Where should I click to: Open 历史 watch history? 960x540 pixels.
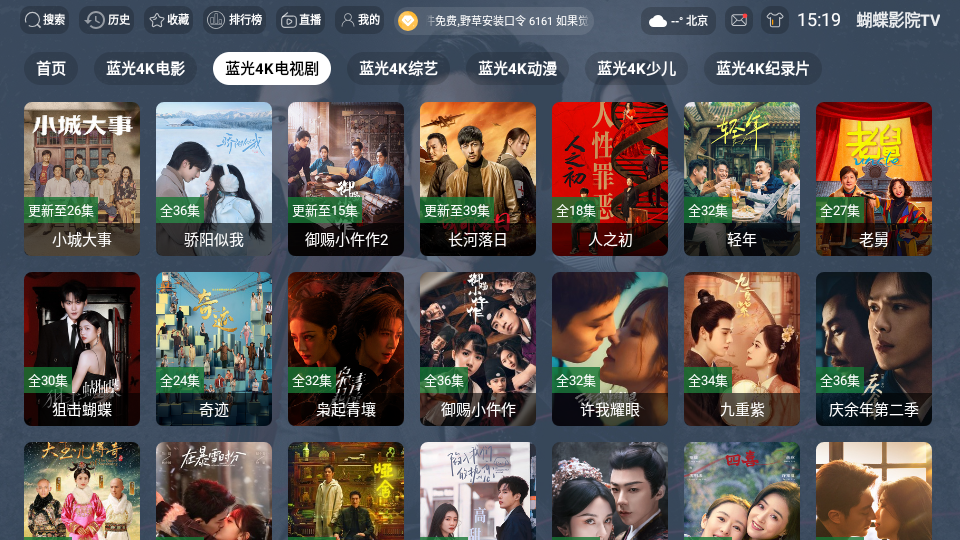[108, 20]
